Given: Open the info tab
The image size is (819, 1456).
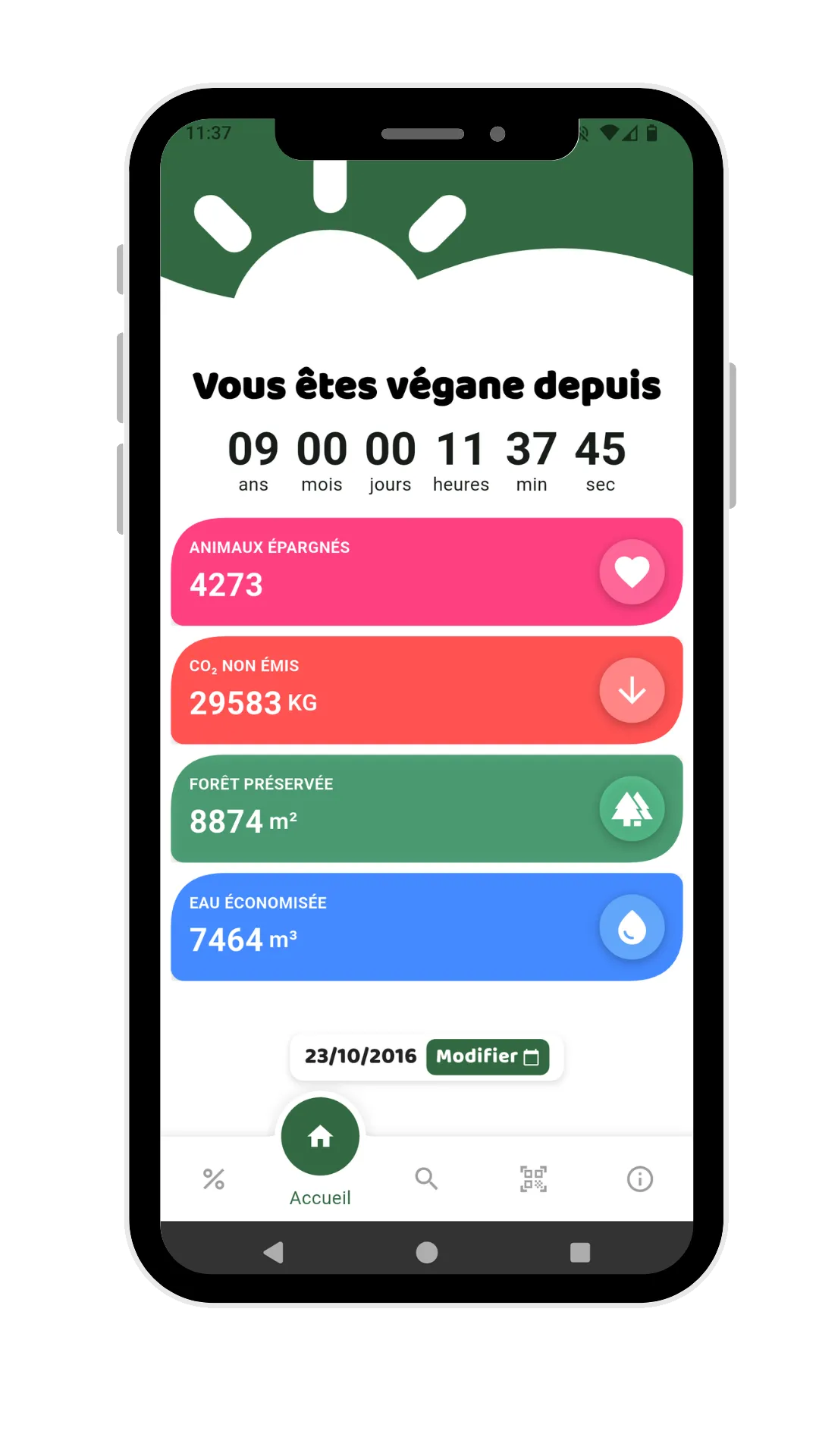Looking at the screenshot, I should tap(639, 1179).
